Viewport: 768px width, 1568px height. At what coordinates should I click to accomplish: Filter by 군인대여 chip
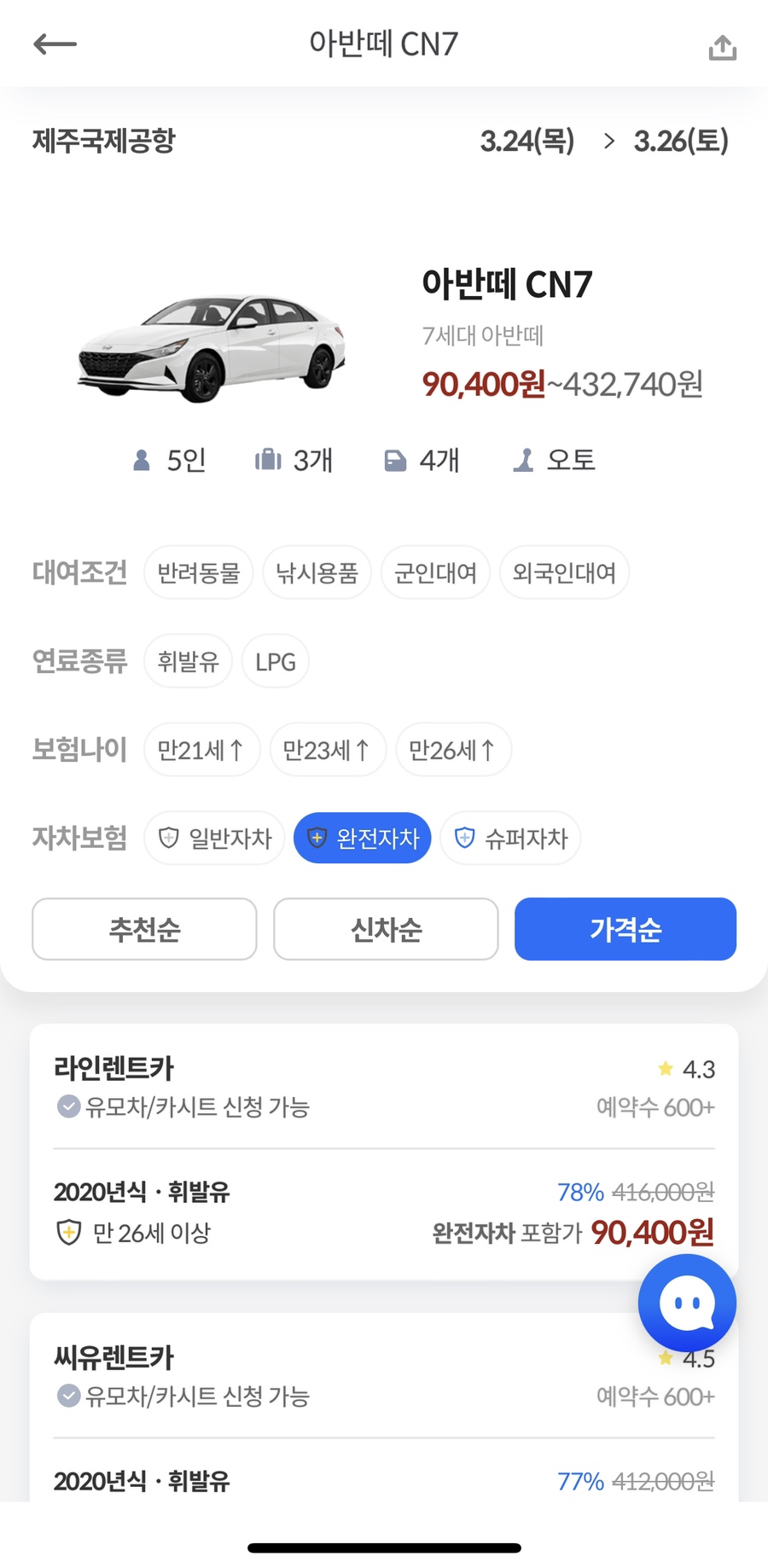tap(435, 572)
